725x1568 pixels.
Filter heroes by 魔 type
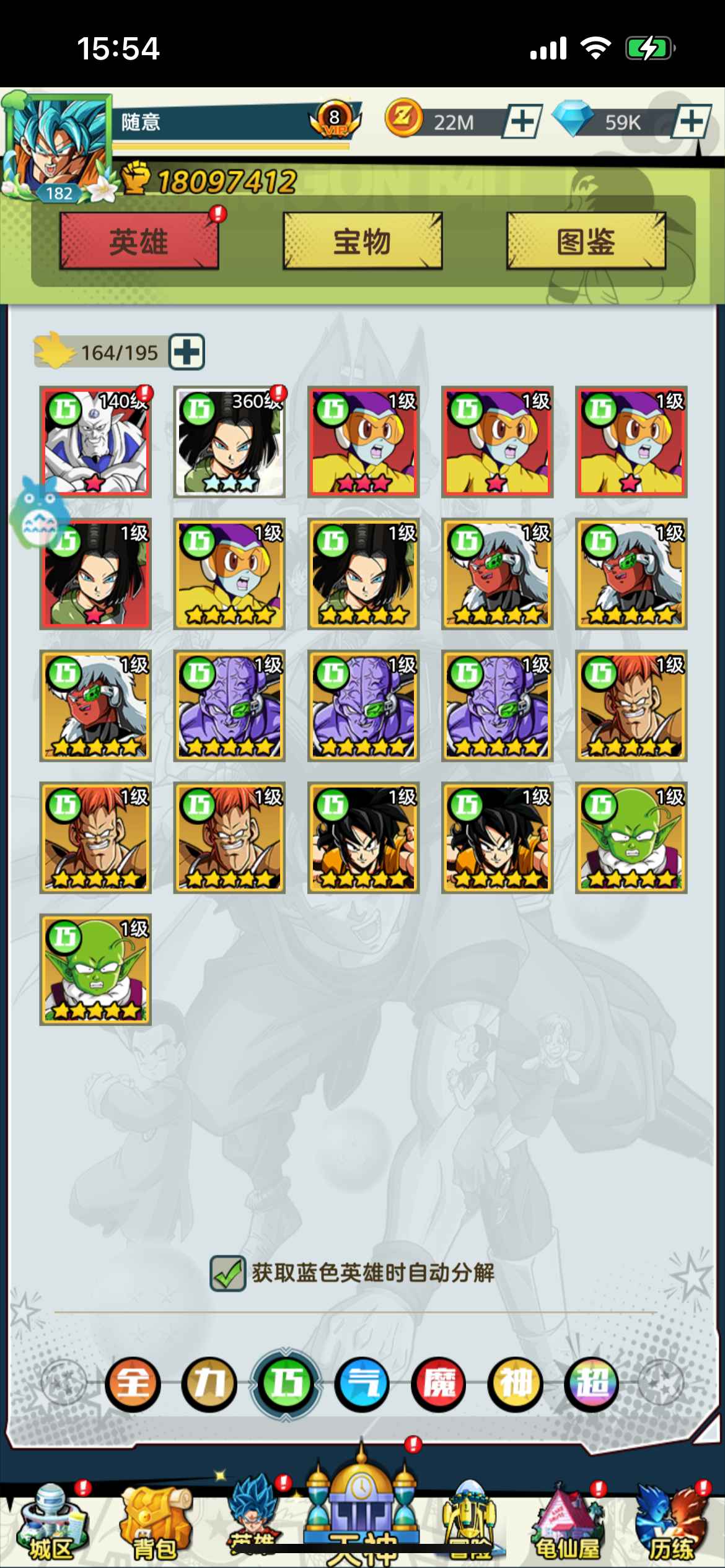(439, 1383)
